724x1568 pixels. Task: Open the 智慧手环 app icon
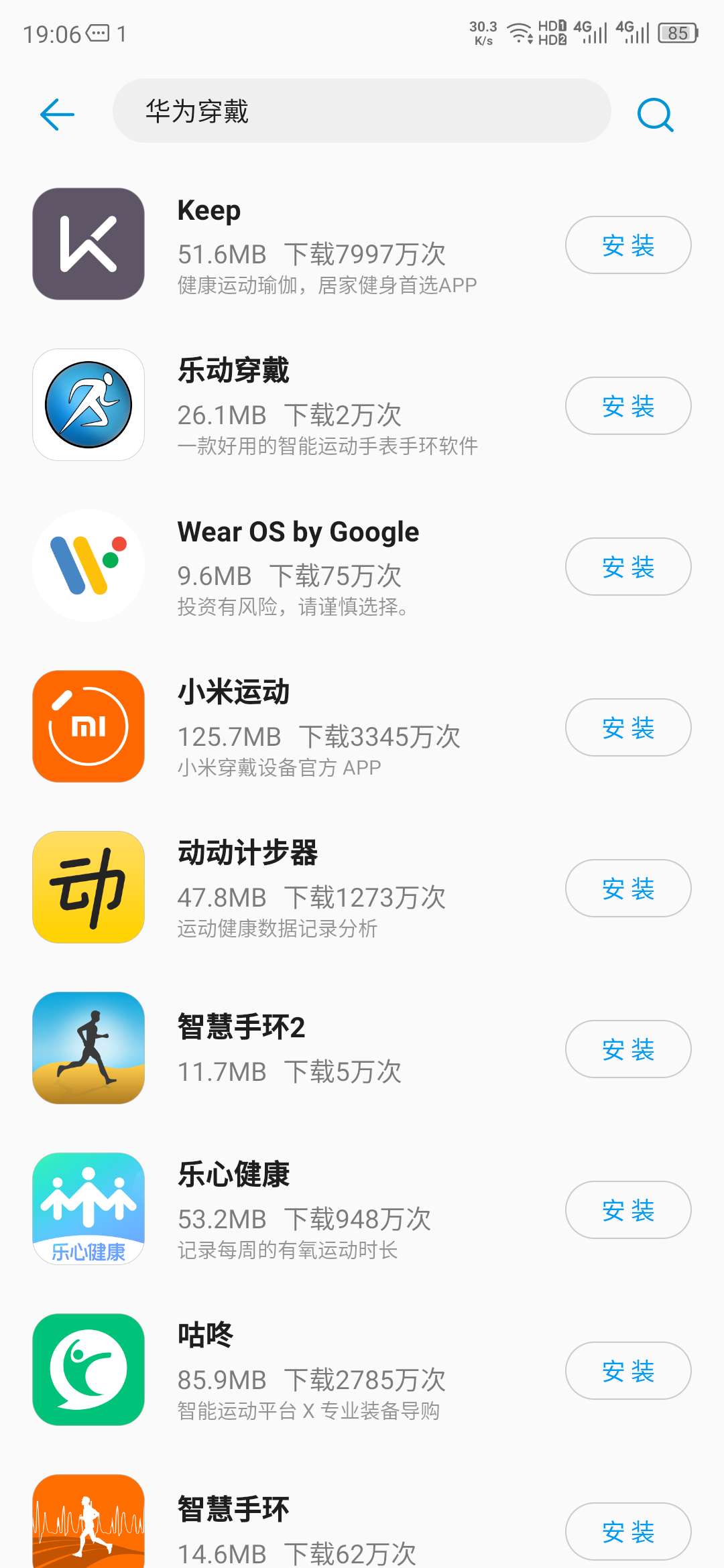coord(89,1532)
